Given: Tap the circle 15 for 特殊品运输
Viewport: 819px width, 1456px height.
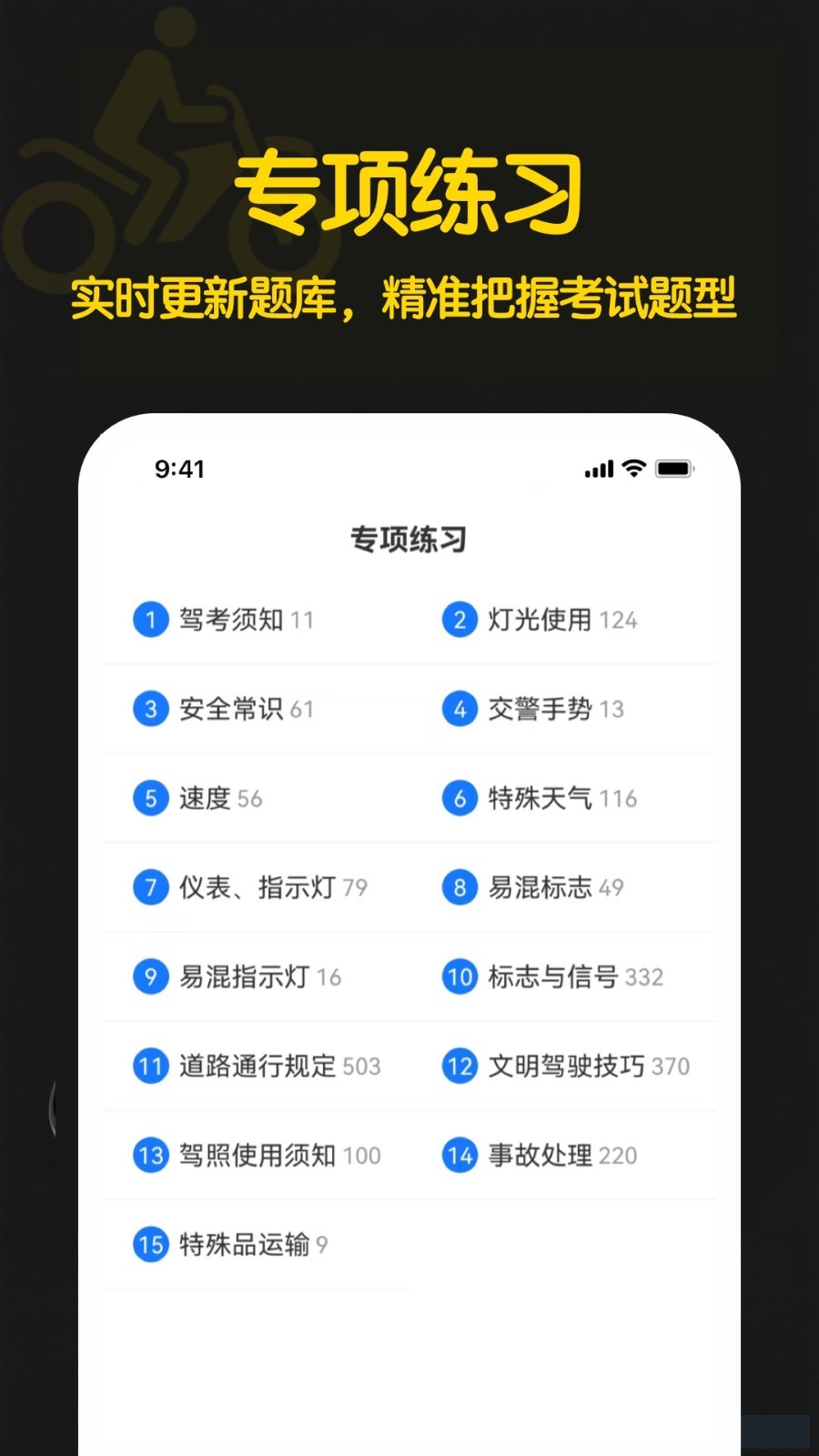Looking at the screenshot, I should (x=150, y=1245).
